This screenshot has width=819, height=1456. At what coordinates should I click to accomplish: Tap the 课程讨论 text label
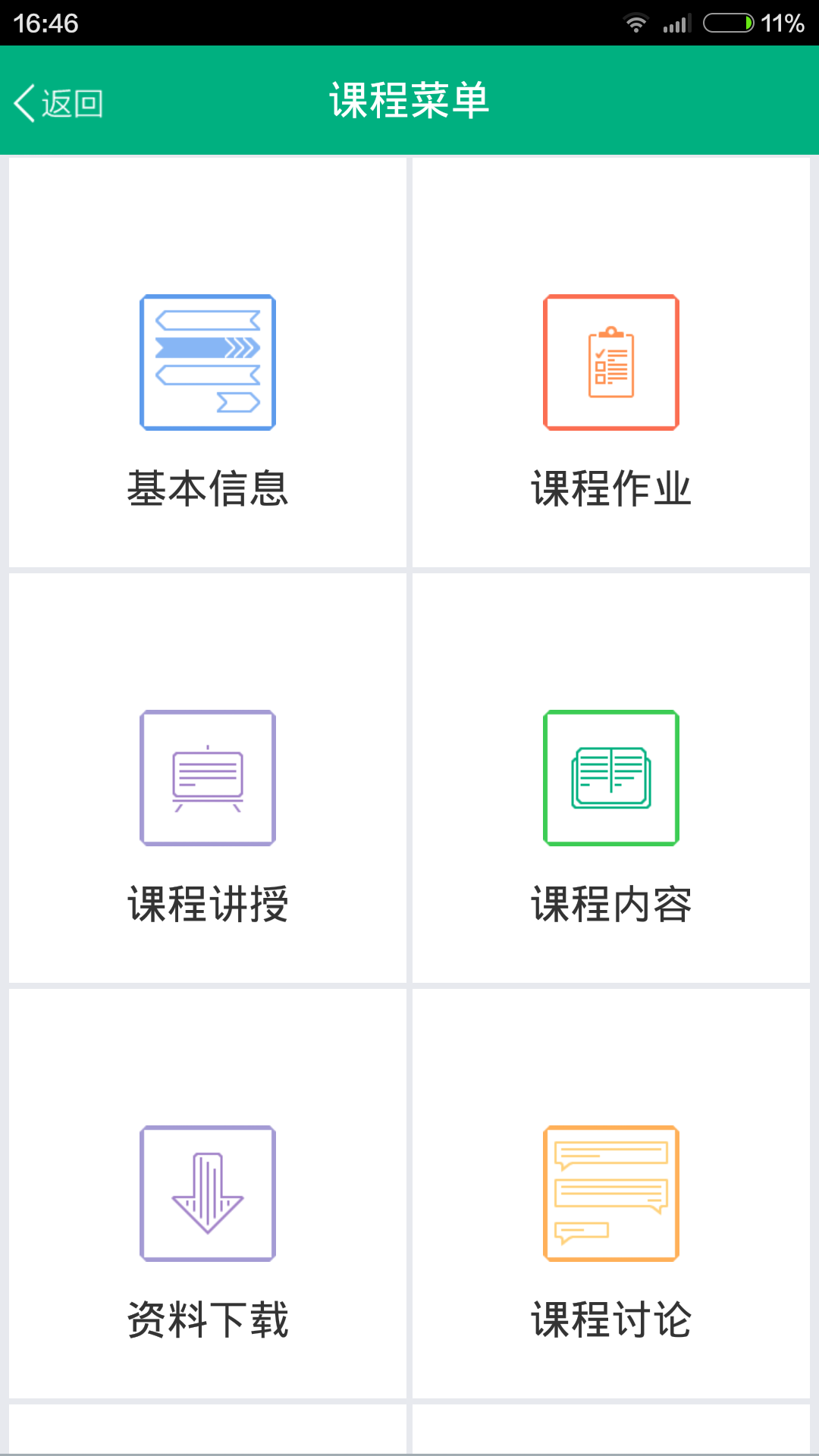(611, 1319)
